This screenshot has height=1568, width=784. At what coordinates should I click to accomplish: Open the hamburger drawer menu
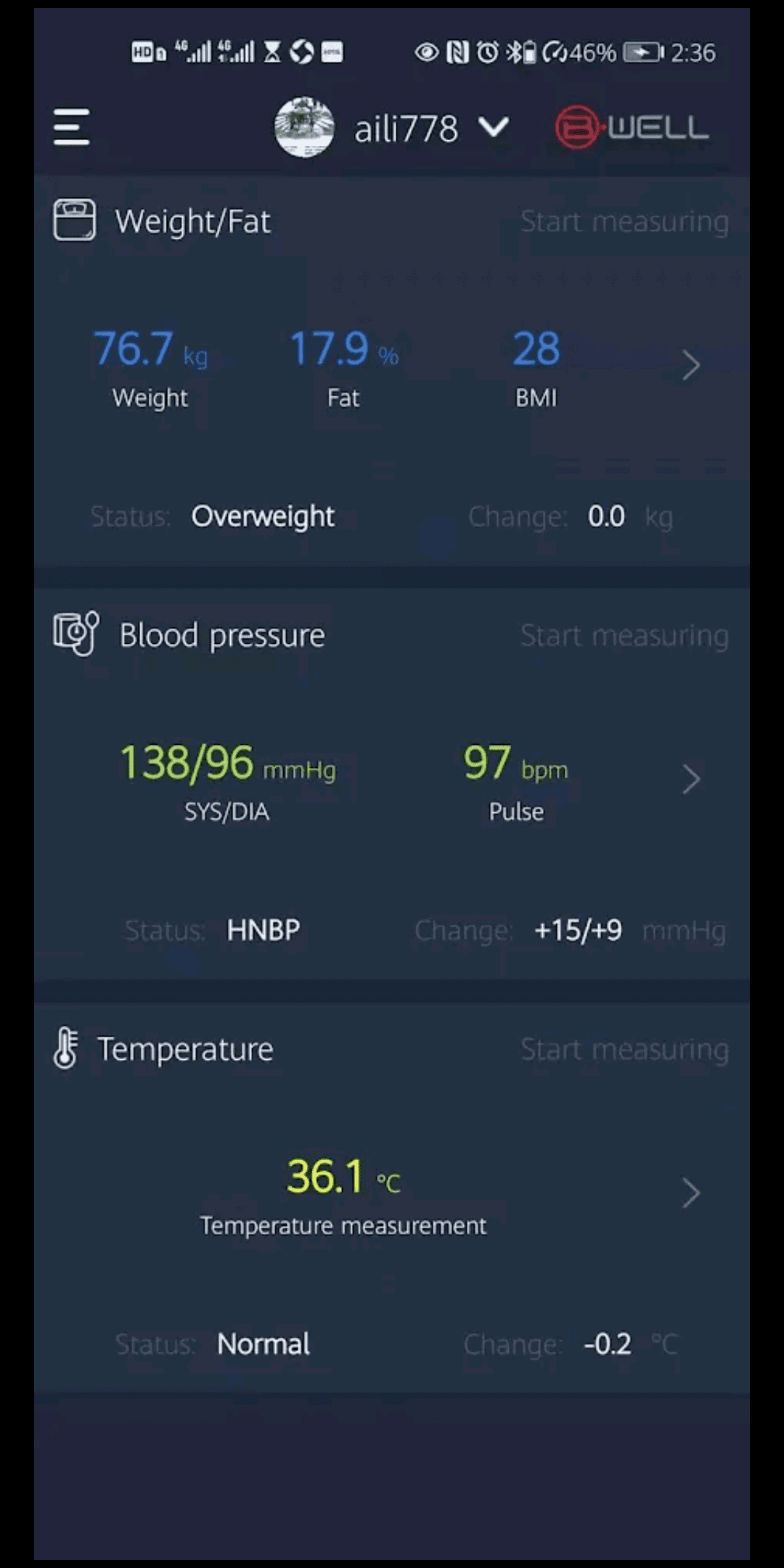(x=71, y=127)
